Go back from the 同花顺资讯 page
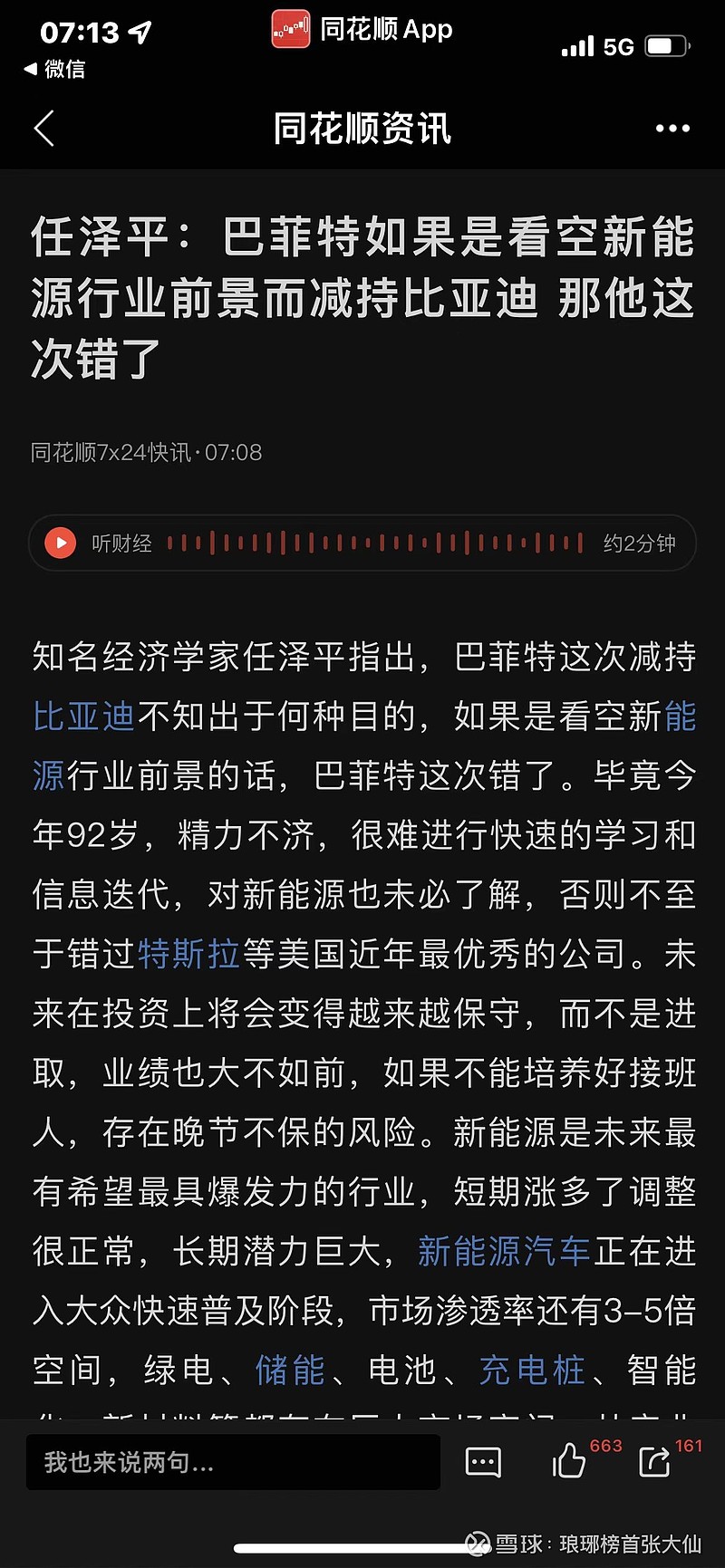725x1568 pixels. coord(45,129)
